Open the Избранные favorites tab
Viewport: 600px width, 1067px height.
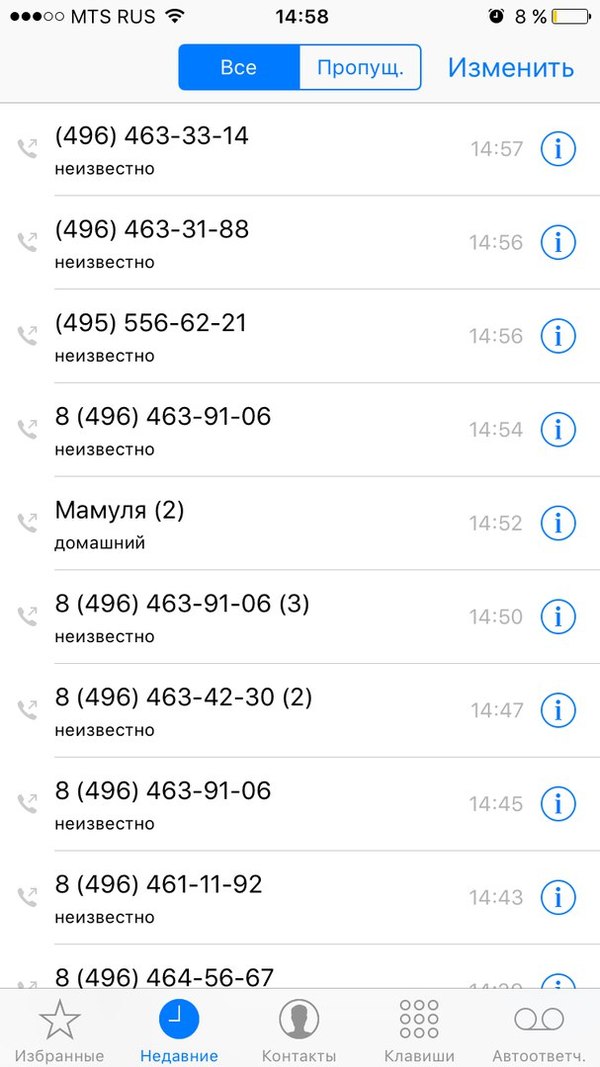[59, 1030]
